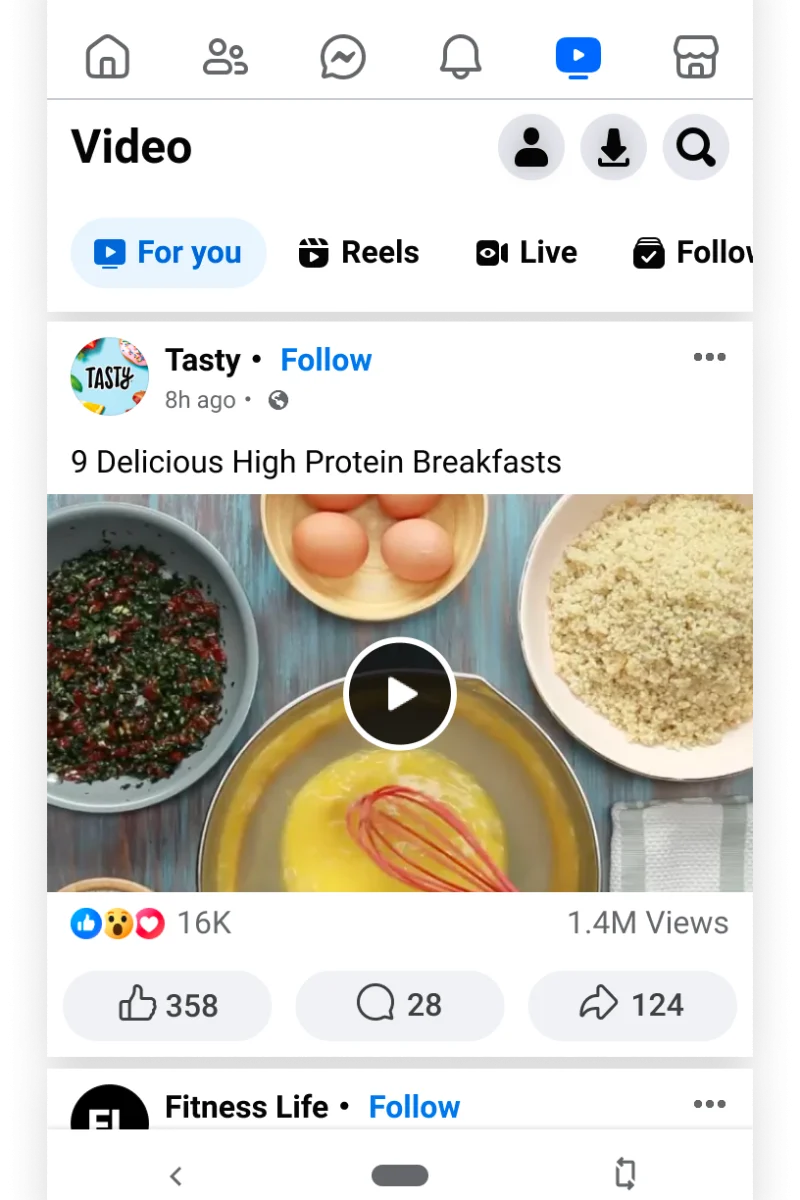This screenshot has height=1200, width=800.
Task: Switch to the Reels chip
Action: pos(359,253)
